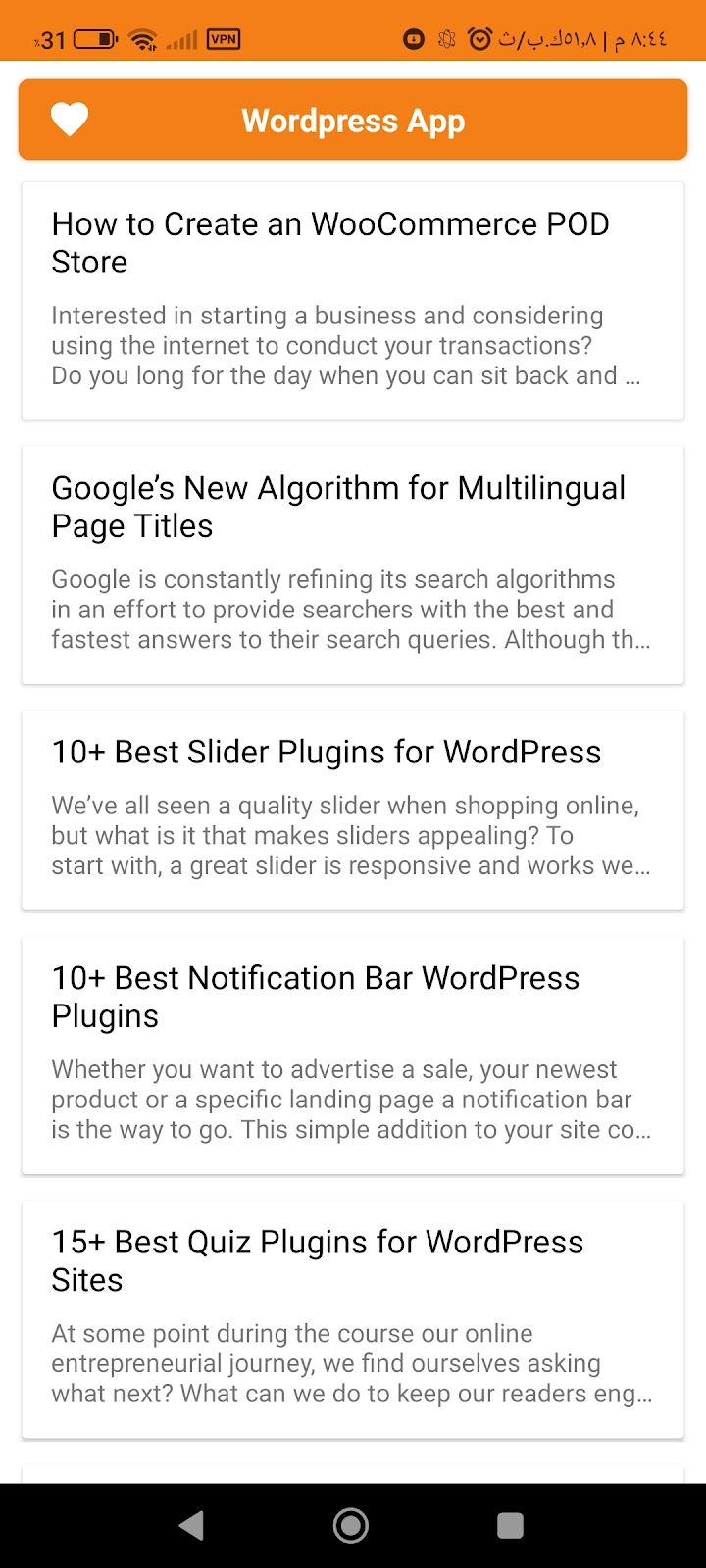View the Notification Bar WordPress Plugins post
The height and width of the screenshot is (1568, 706).
pyautogui.click(x=352, y=1055)
